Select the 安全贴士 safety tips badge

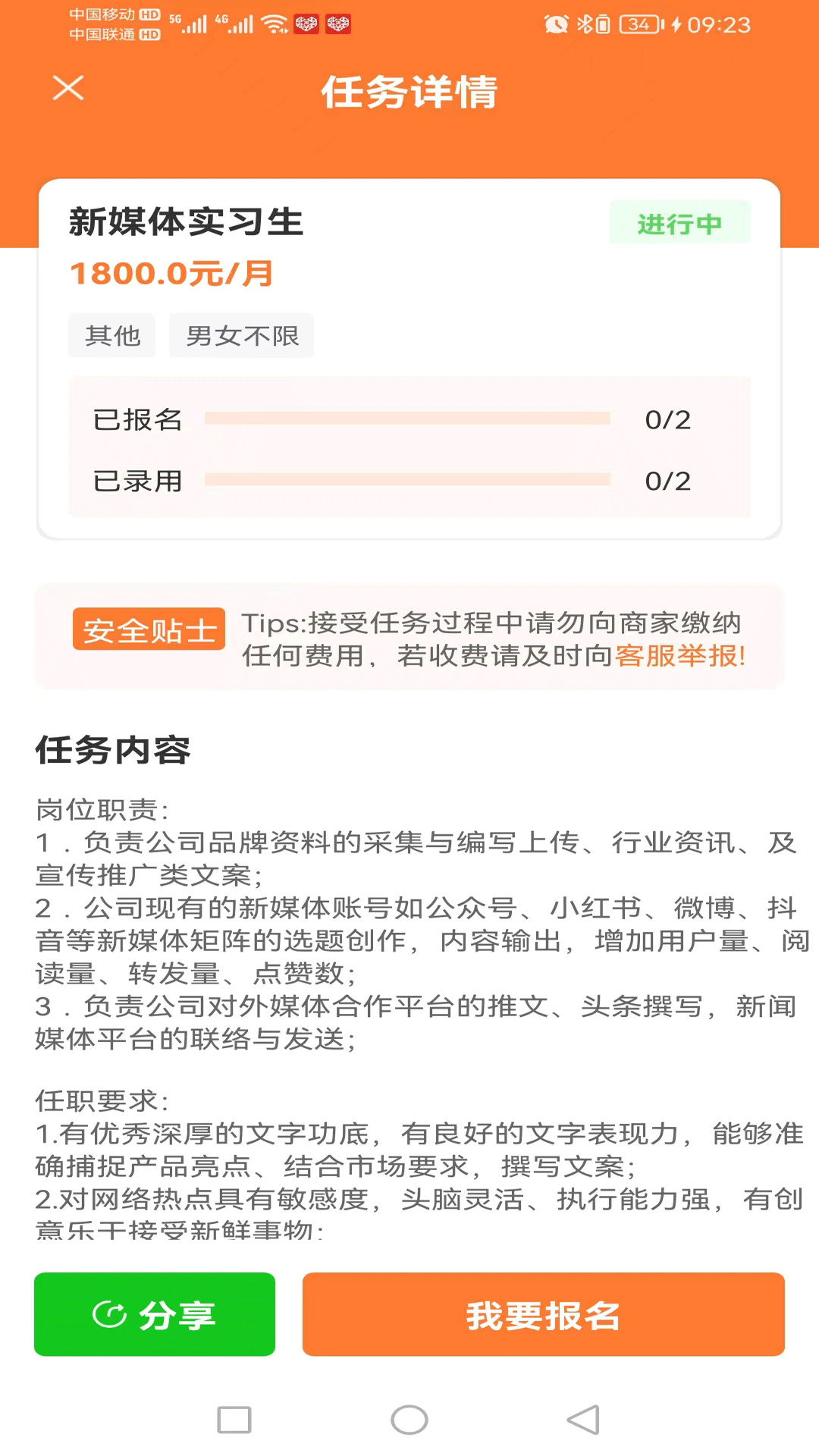click(x=148, y=629)
